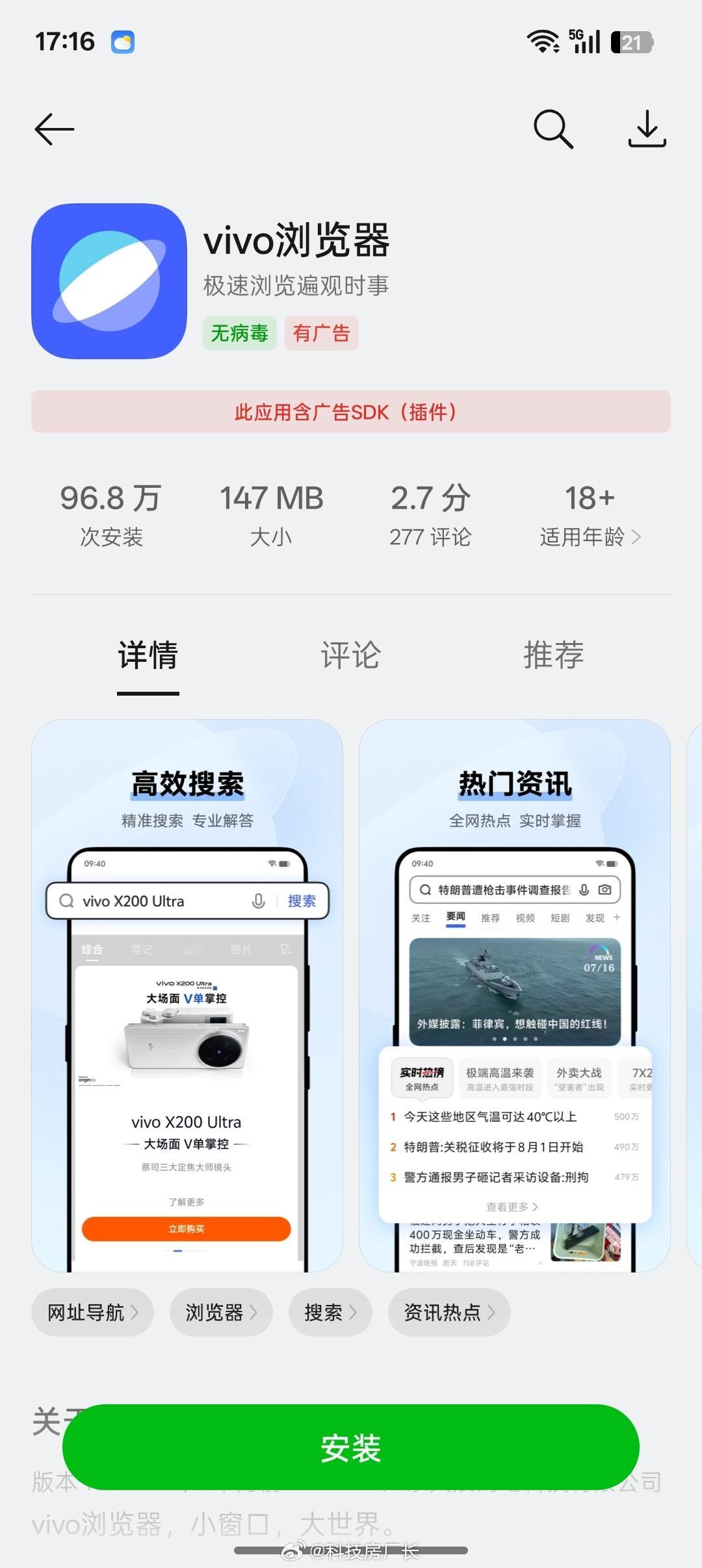Tap the 有广告 red ads label

(321, 333)
